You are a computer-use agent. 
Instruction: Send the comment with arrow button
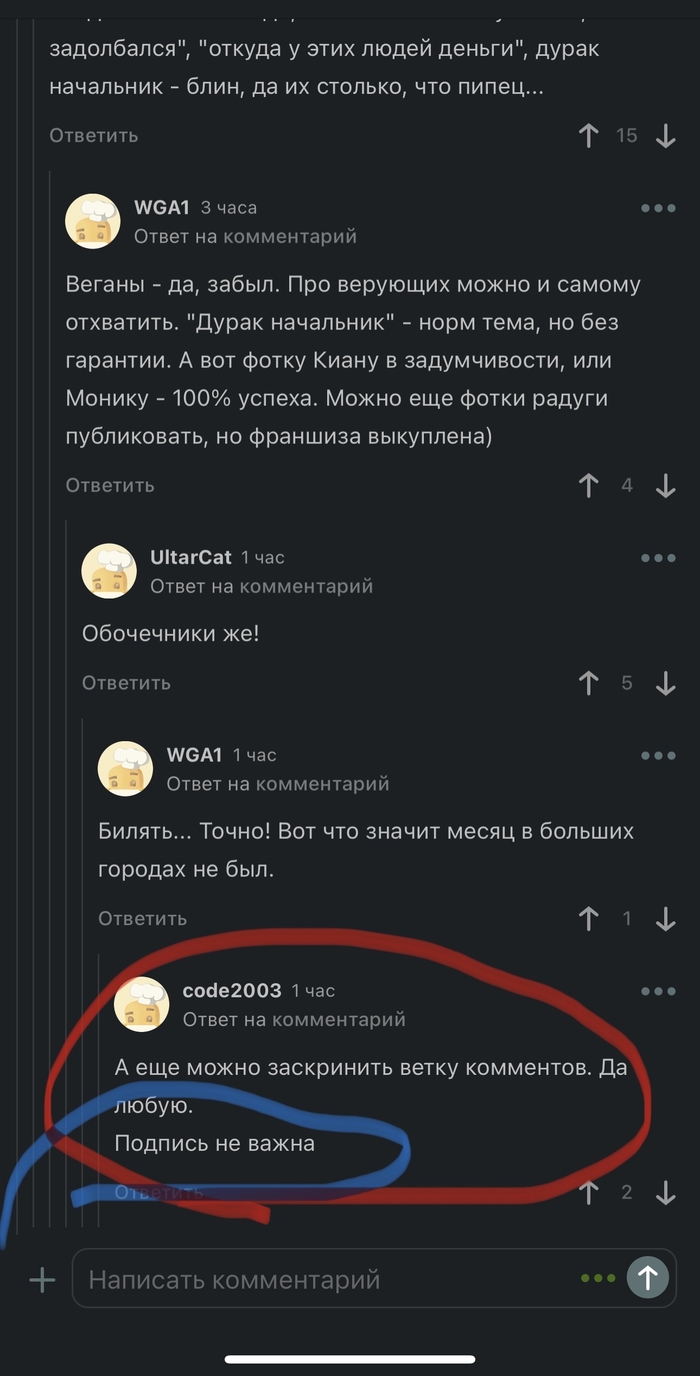(x=647, y=1278)
